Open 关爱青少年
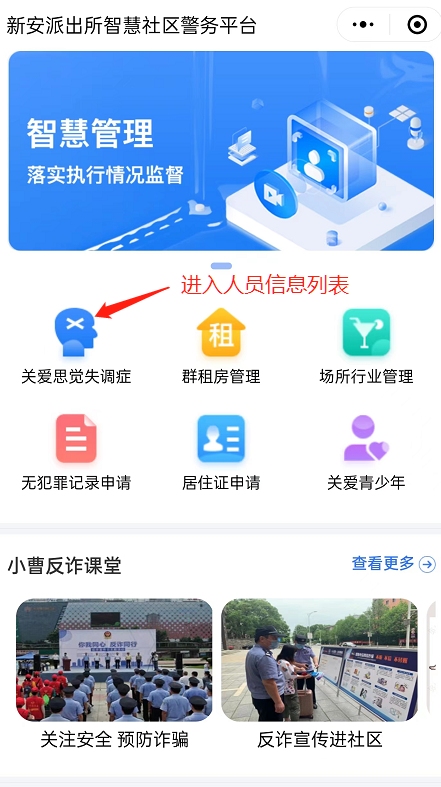This screenshot has width=441, height=787. click(x=366, y=453)
